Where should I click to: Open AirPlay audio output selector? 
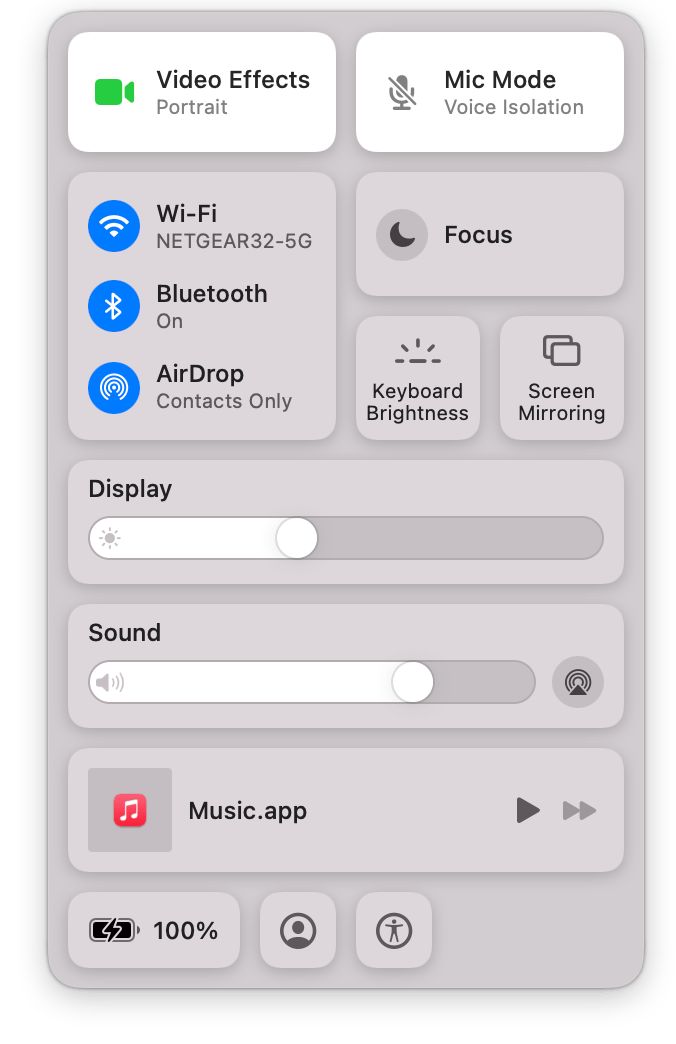[x=578, y=682]
